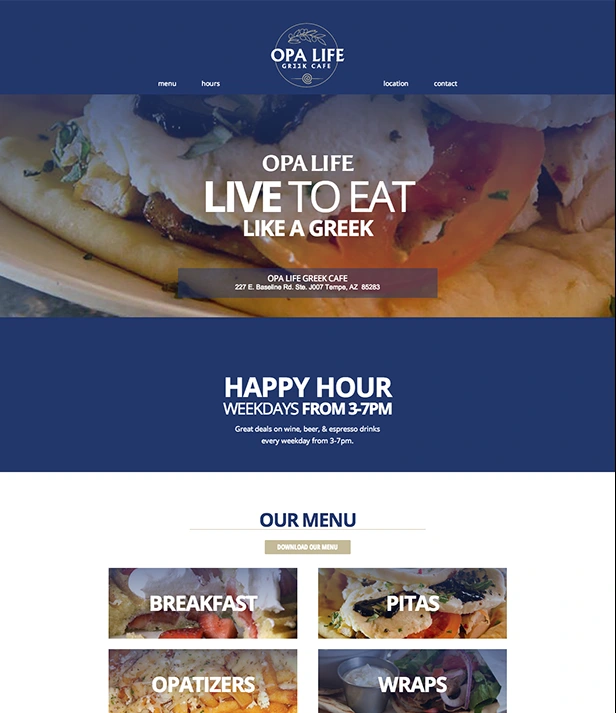
Task: Tap the Opa Life Greek Cafe logo
Action: pos(308,54)
